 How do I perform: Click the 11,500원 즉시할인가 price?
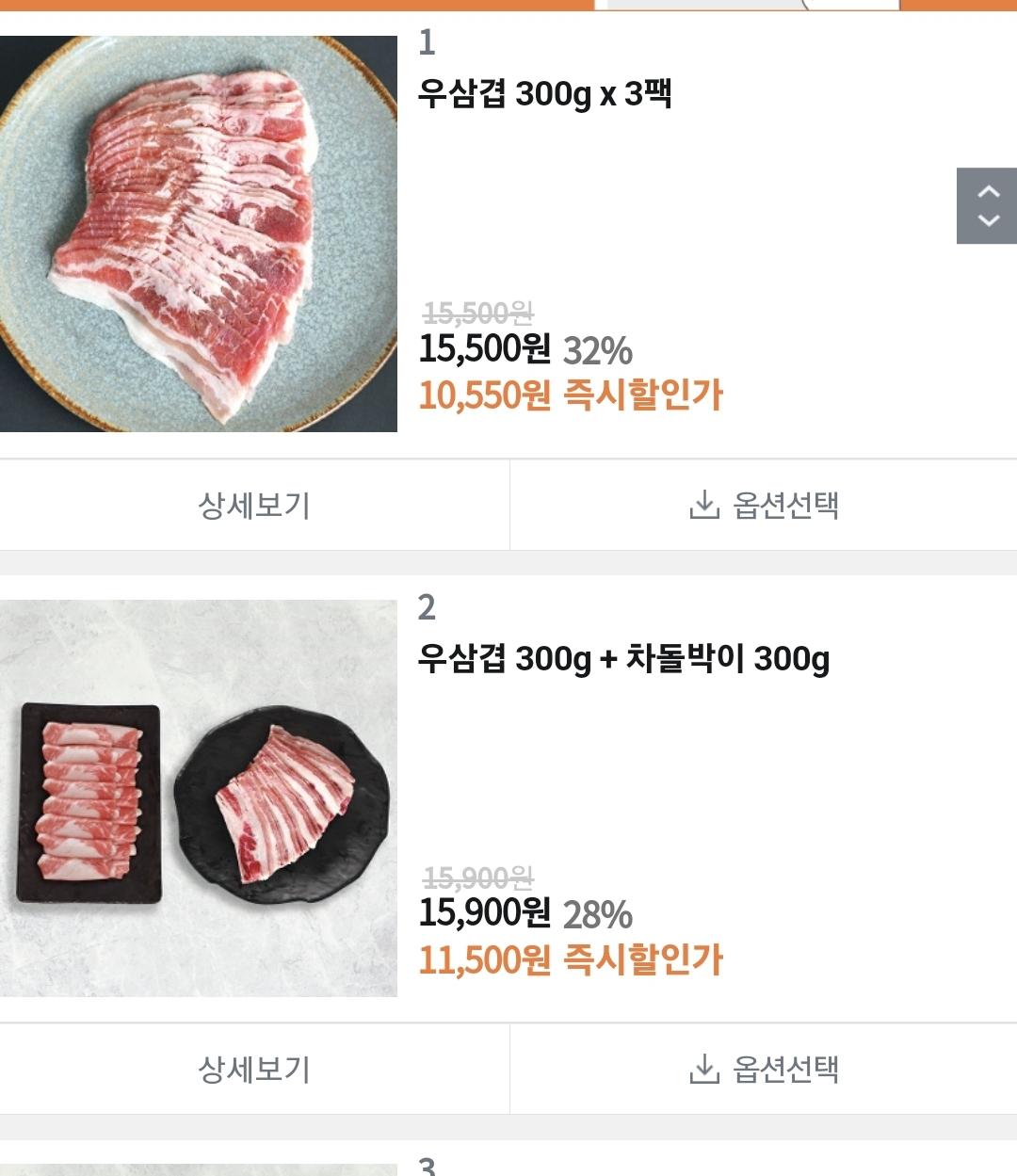574,959
